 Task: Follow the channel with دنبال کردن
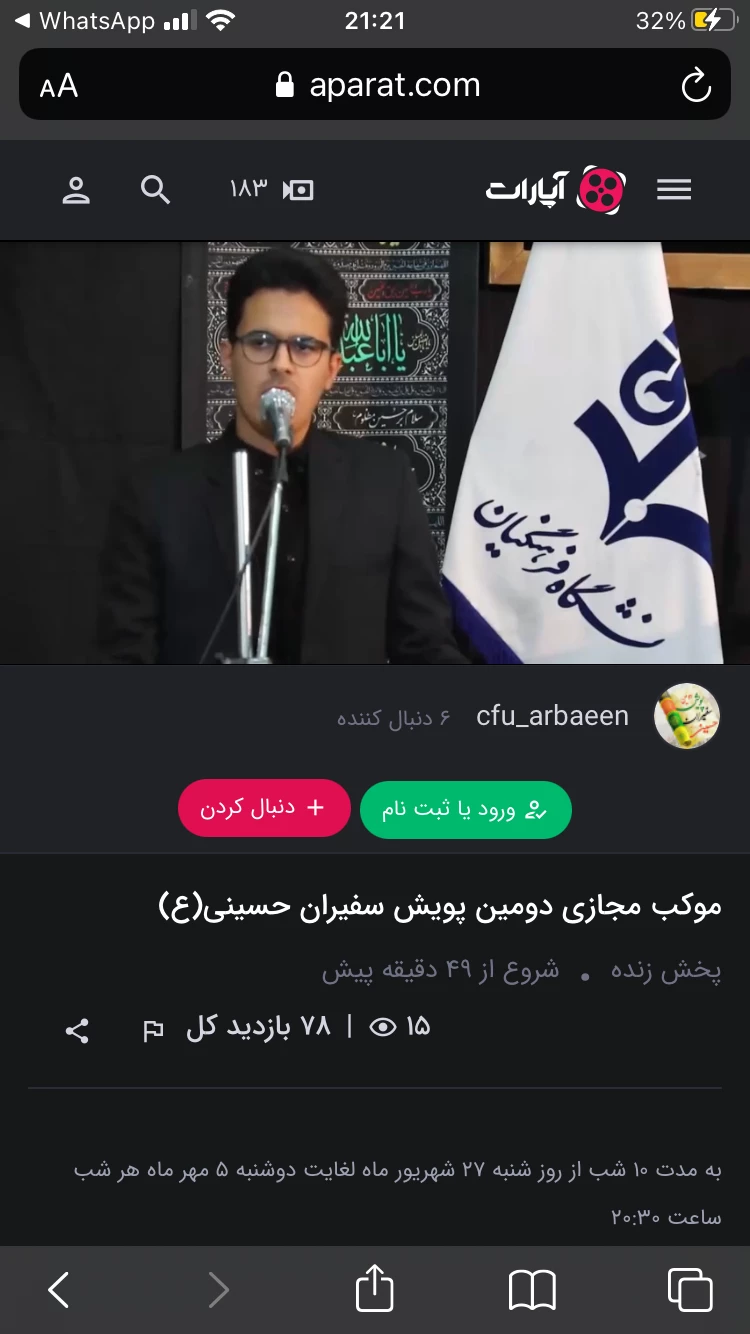[x=264, y=809]
